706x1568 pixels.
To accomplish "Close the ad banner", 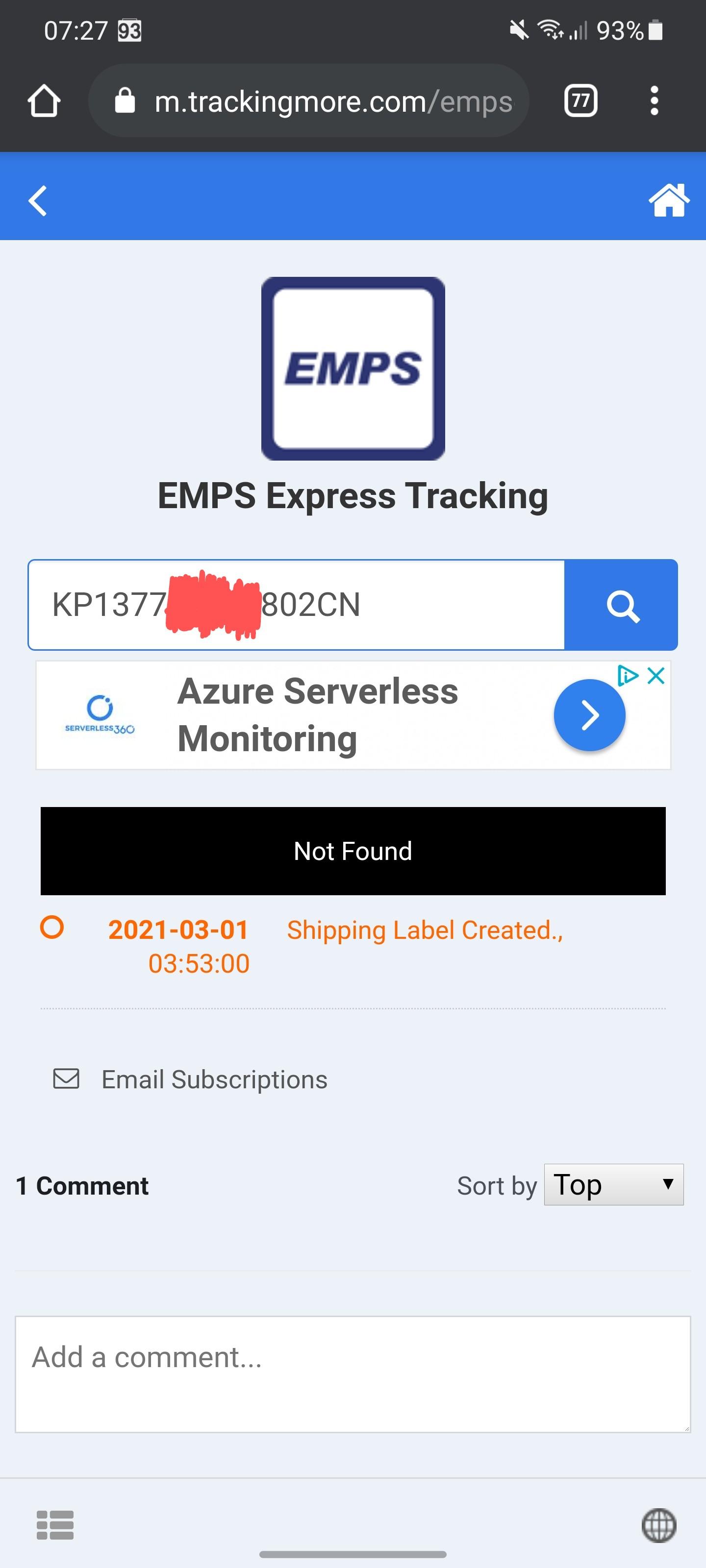I will [656, 676].
